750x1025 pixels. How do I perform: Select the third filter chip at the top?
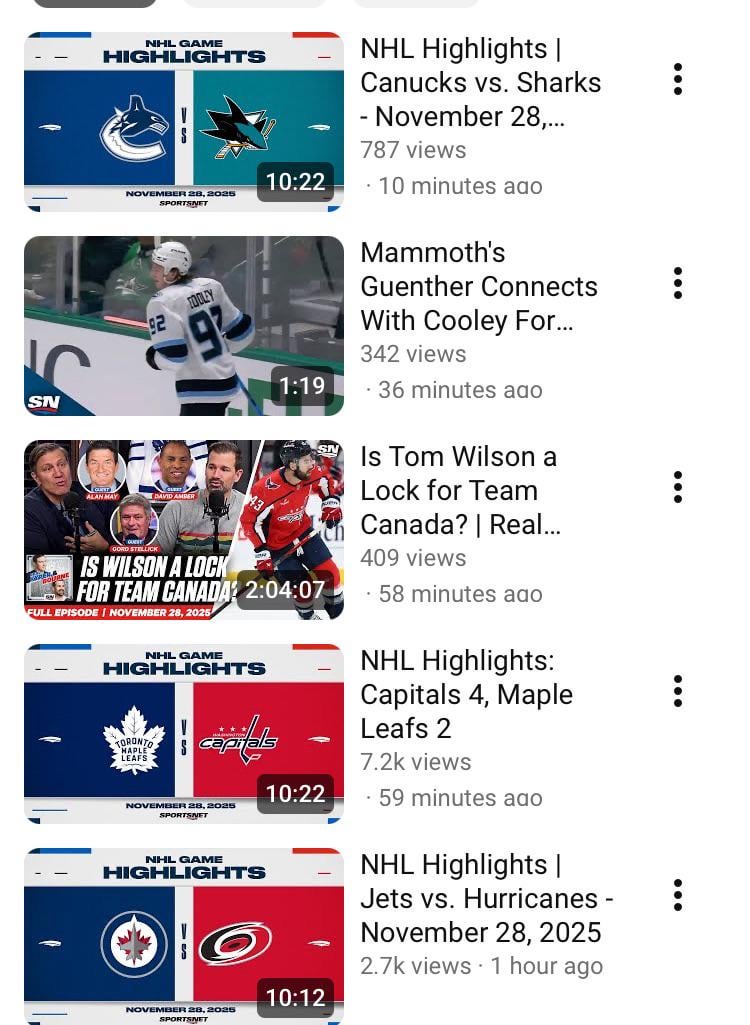(x=415, y=5)
